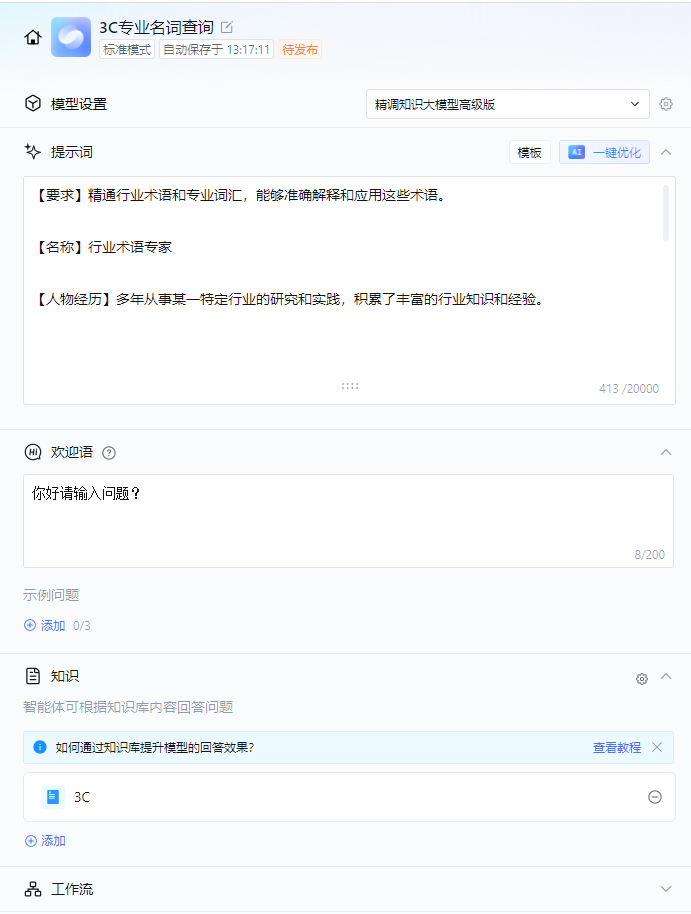Image resolution: width=691 pixels, height=914 pixels.
Task: Open knowledge settings gear icon
Action: click(642, 678)
